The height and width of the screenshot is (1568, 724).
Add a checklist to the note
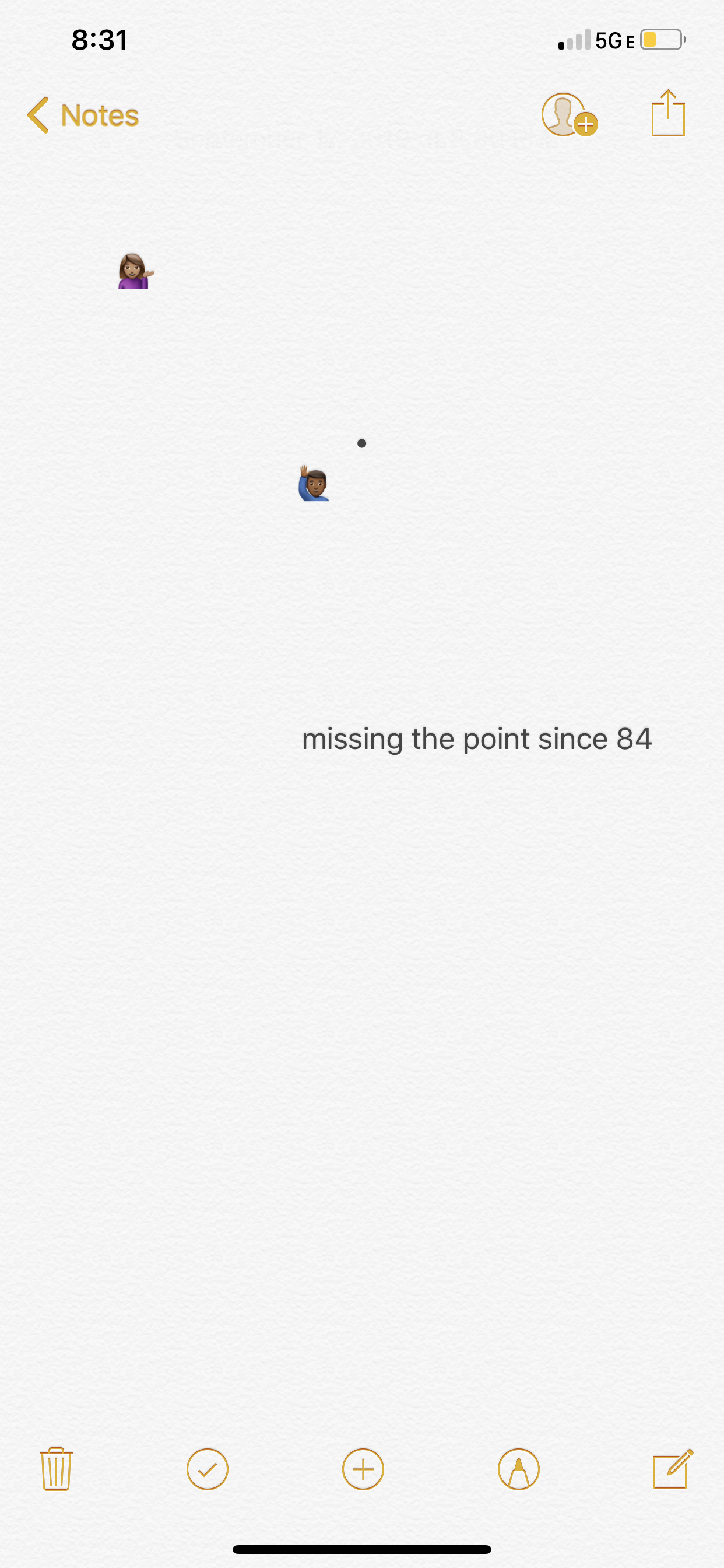click(208, 1469)
